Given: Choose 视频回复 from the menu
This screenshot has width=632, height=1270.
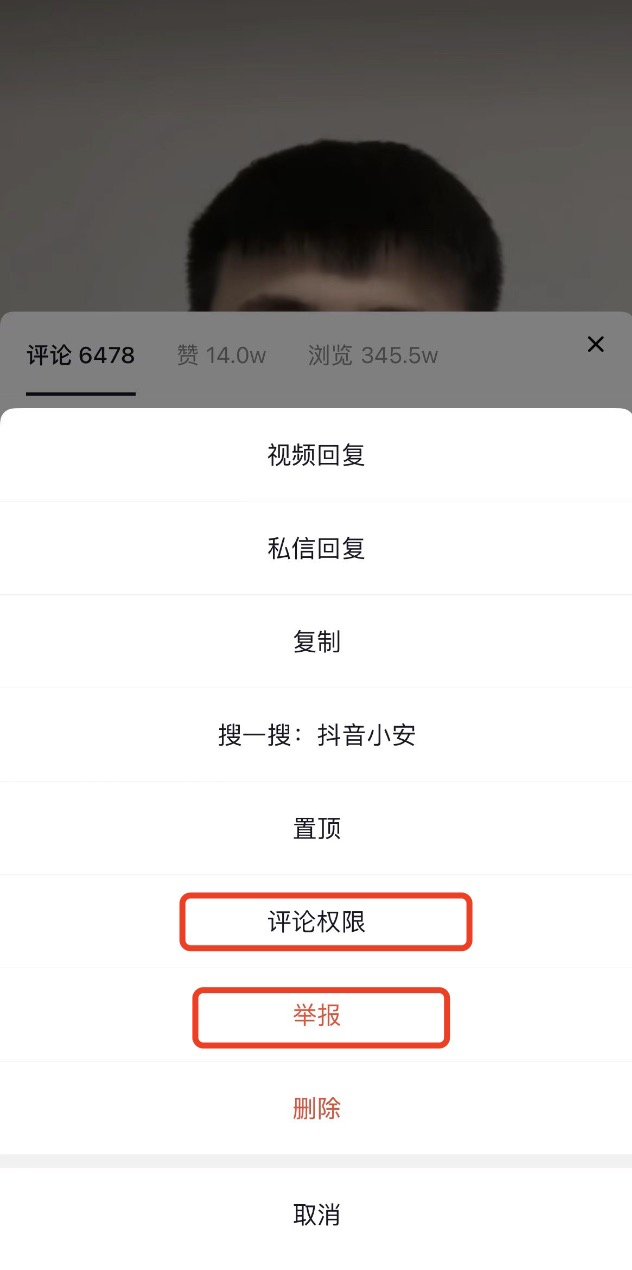Looking at the screenshot, I should point(316,455).
